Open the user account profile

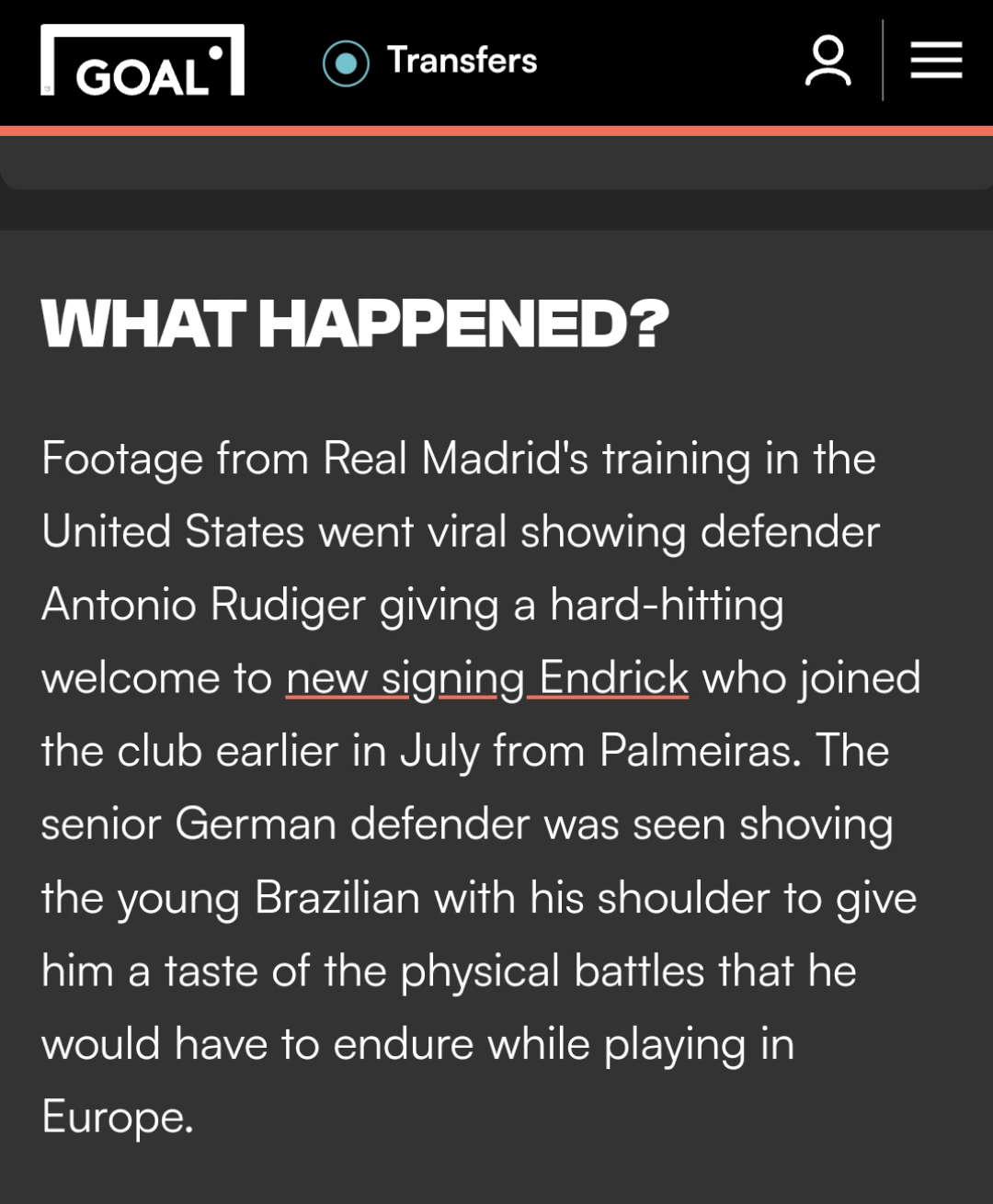[x=827, y=61]
